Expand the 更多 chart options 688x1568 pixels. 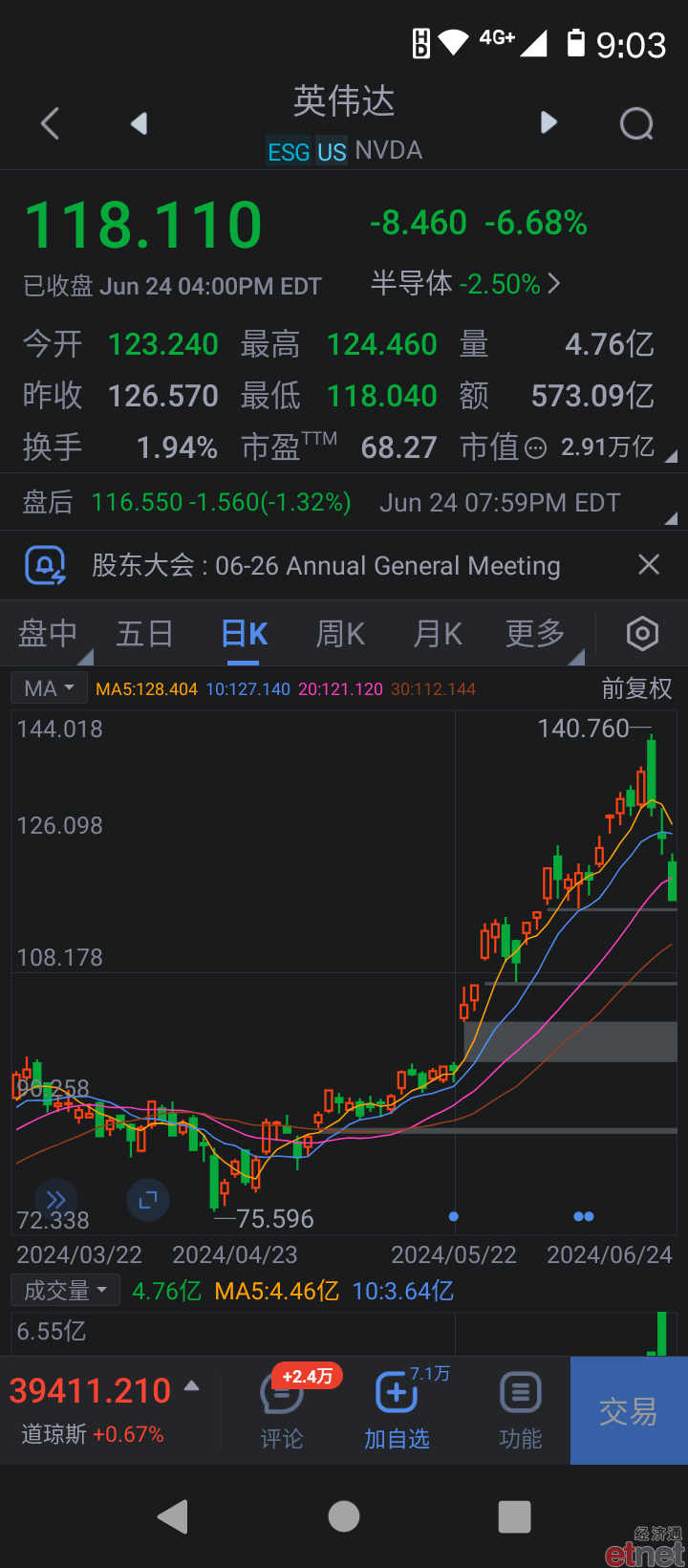(x=536, y=633)
